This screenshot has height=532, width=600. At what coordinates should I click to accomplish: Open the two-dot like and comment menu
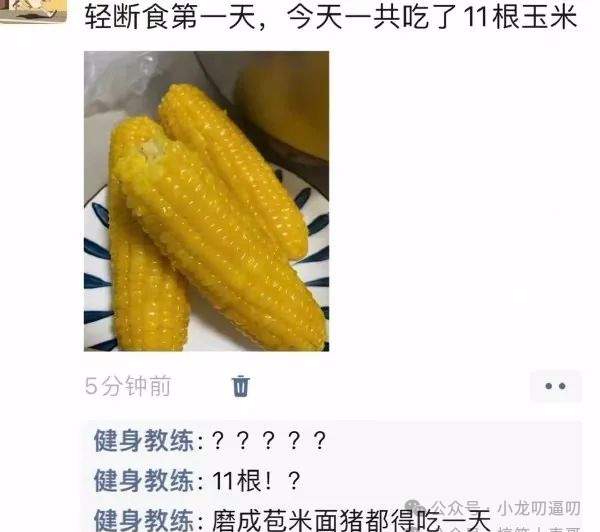click(x=555, y=386)
